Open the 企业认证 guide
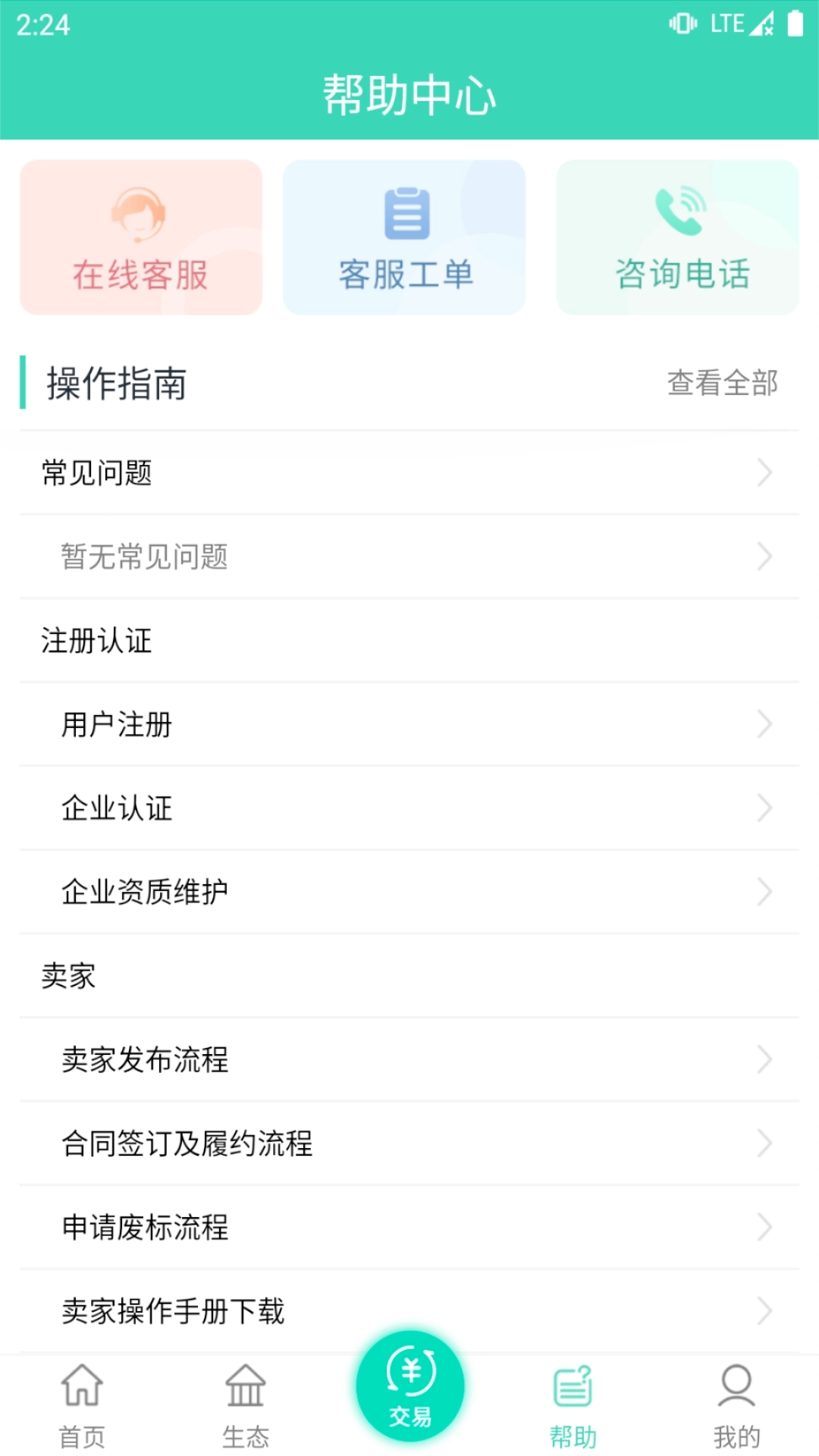Viewport: 819px width, 1456px height. pos(409,808)
